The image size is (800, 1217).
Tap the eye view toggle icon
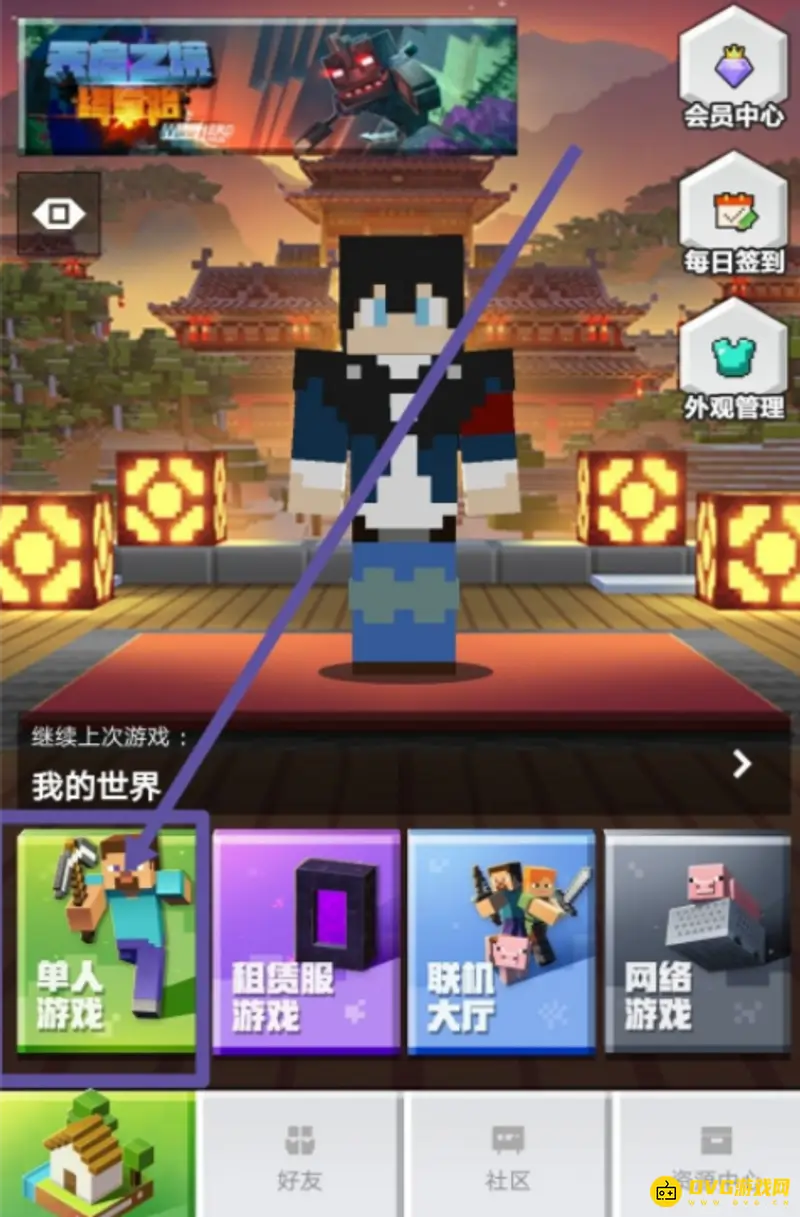59,214
